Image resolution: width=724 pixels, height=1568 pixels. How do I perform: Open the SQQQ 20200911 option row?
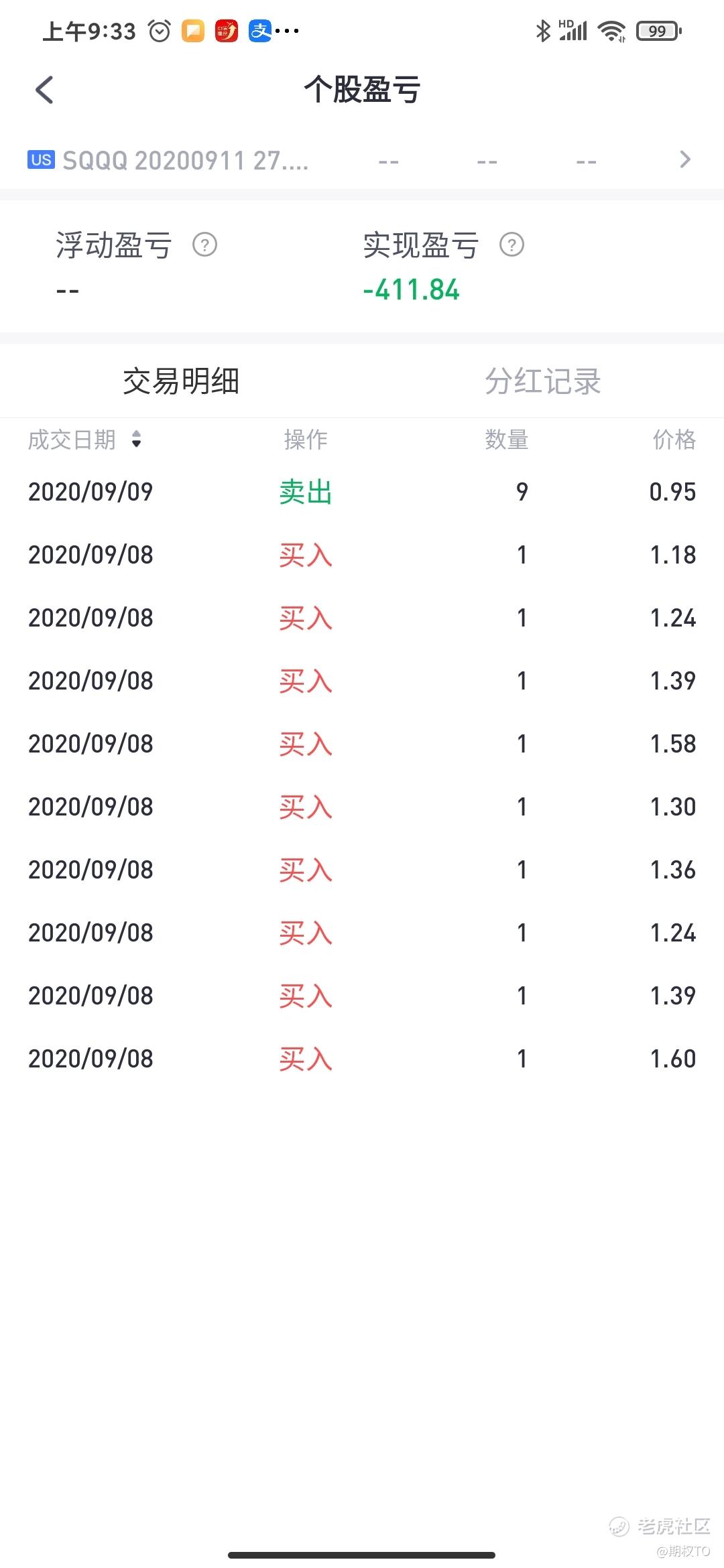[x=362, y=160]
